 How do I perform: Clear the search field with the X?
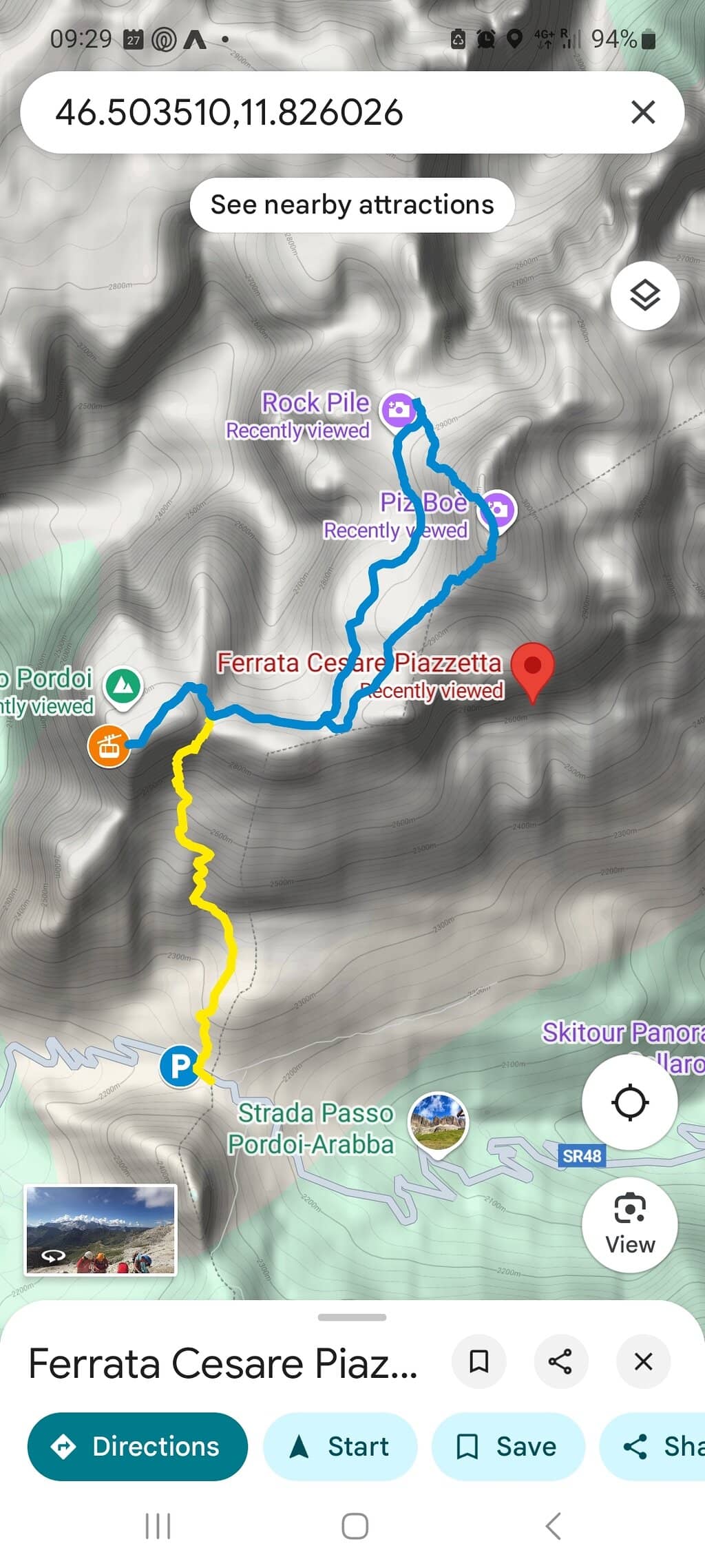click(643, 112)
